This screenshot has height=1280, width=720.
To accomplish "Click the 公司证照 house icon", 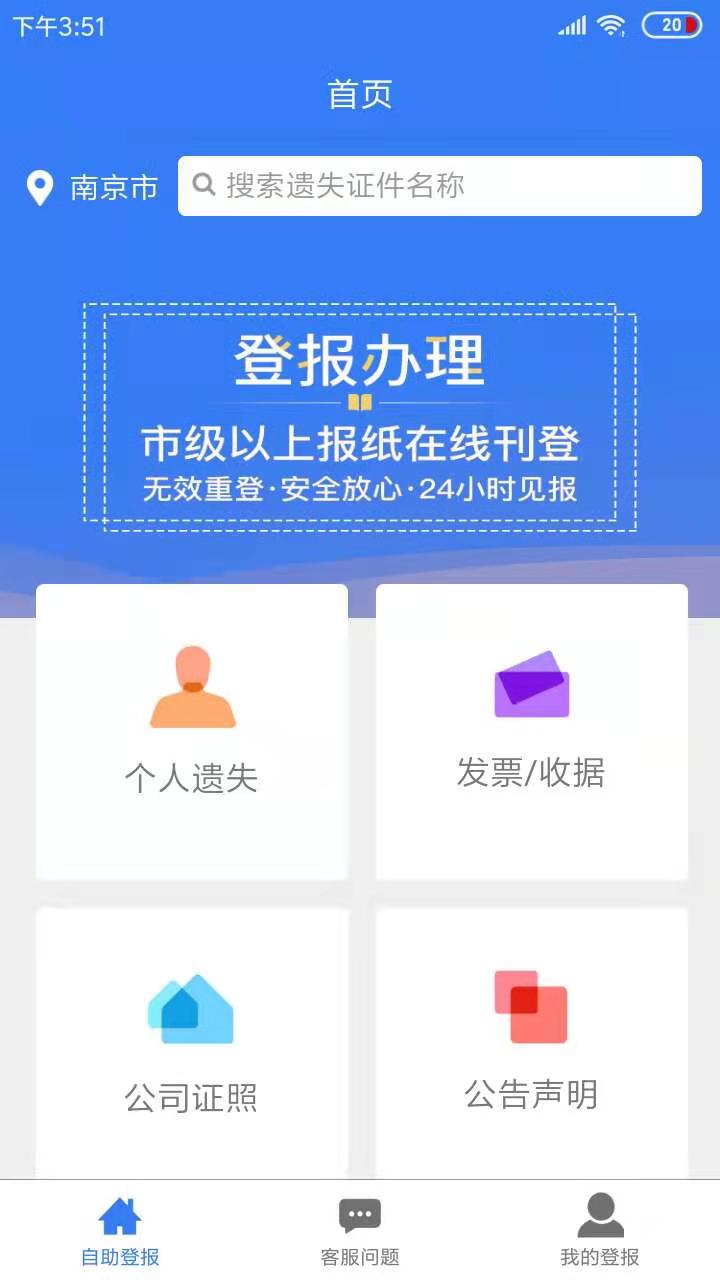I will (x=192, y=1010).
